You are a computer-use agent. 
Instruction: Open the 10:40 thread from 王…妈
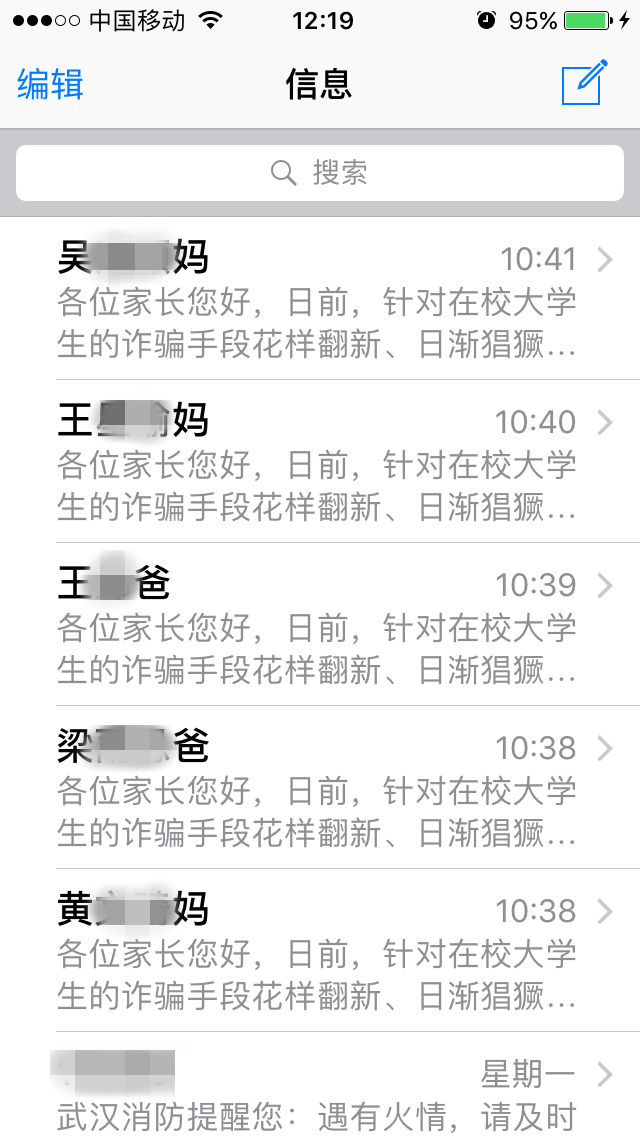coord(320,462)
